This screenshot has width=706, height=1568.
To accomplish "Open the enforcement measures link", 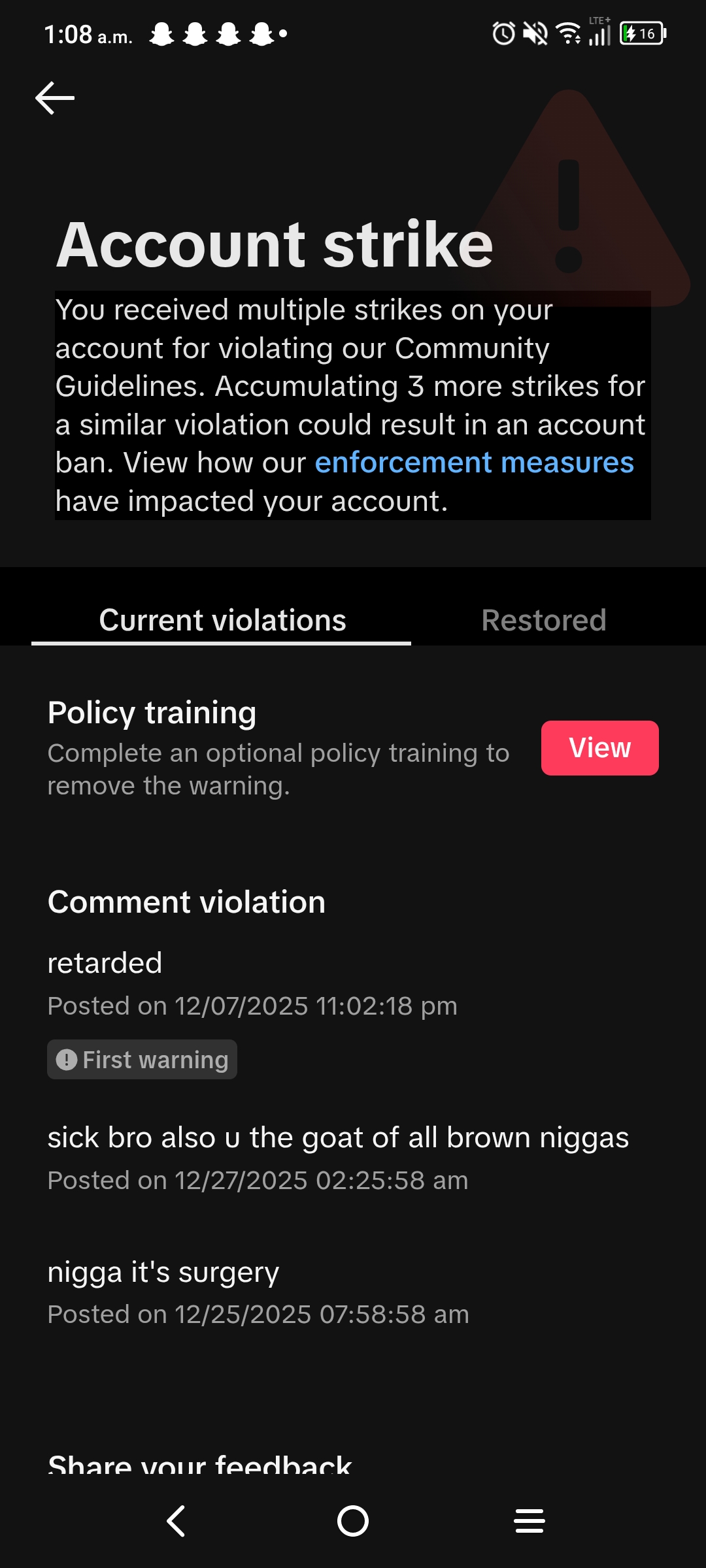I will click(x=474, y=463).
